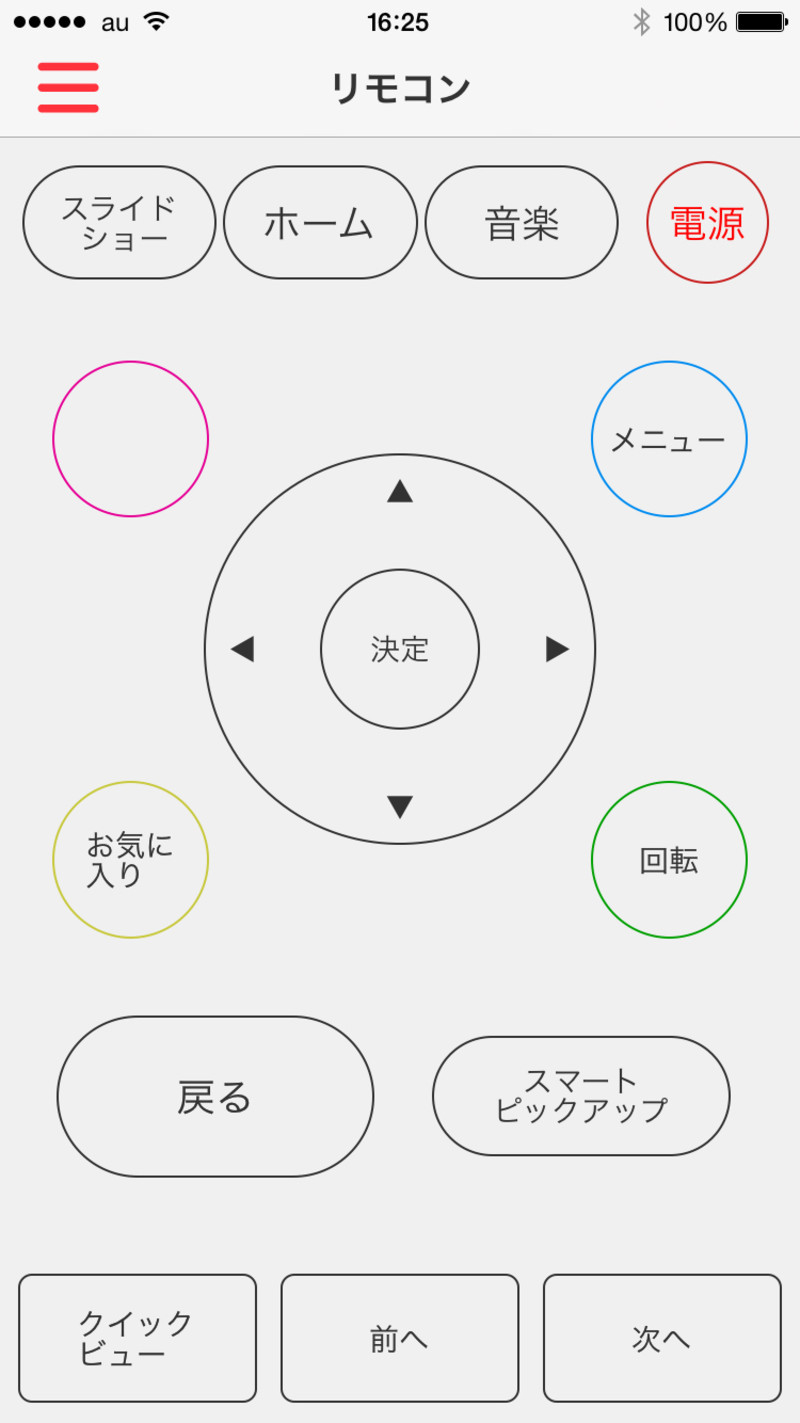Tap the スライドショー button
800x1423 pixels.
point(119,222)
